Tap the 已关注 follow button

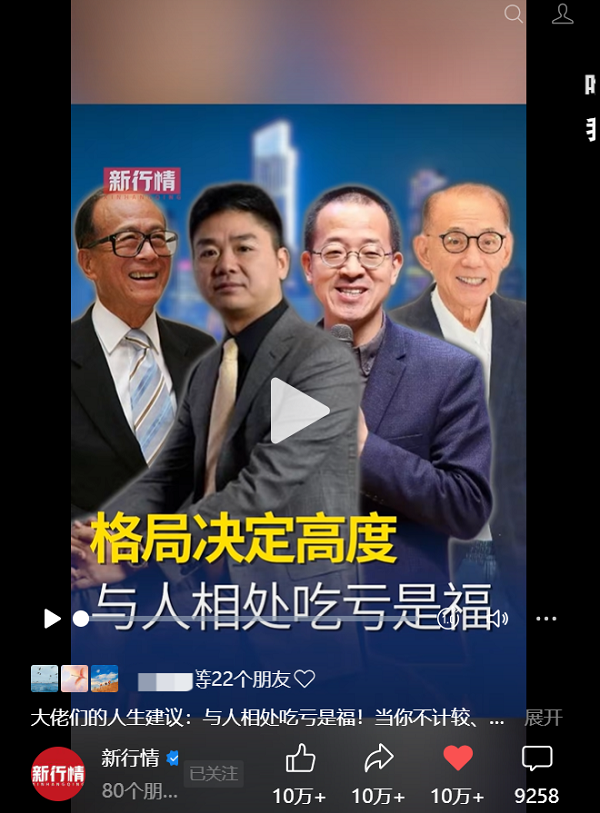point(214,773)
